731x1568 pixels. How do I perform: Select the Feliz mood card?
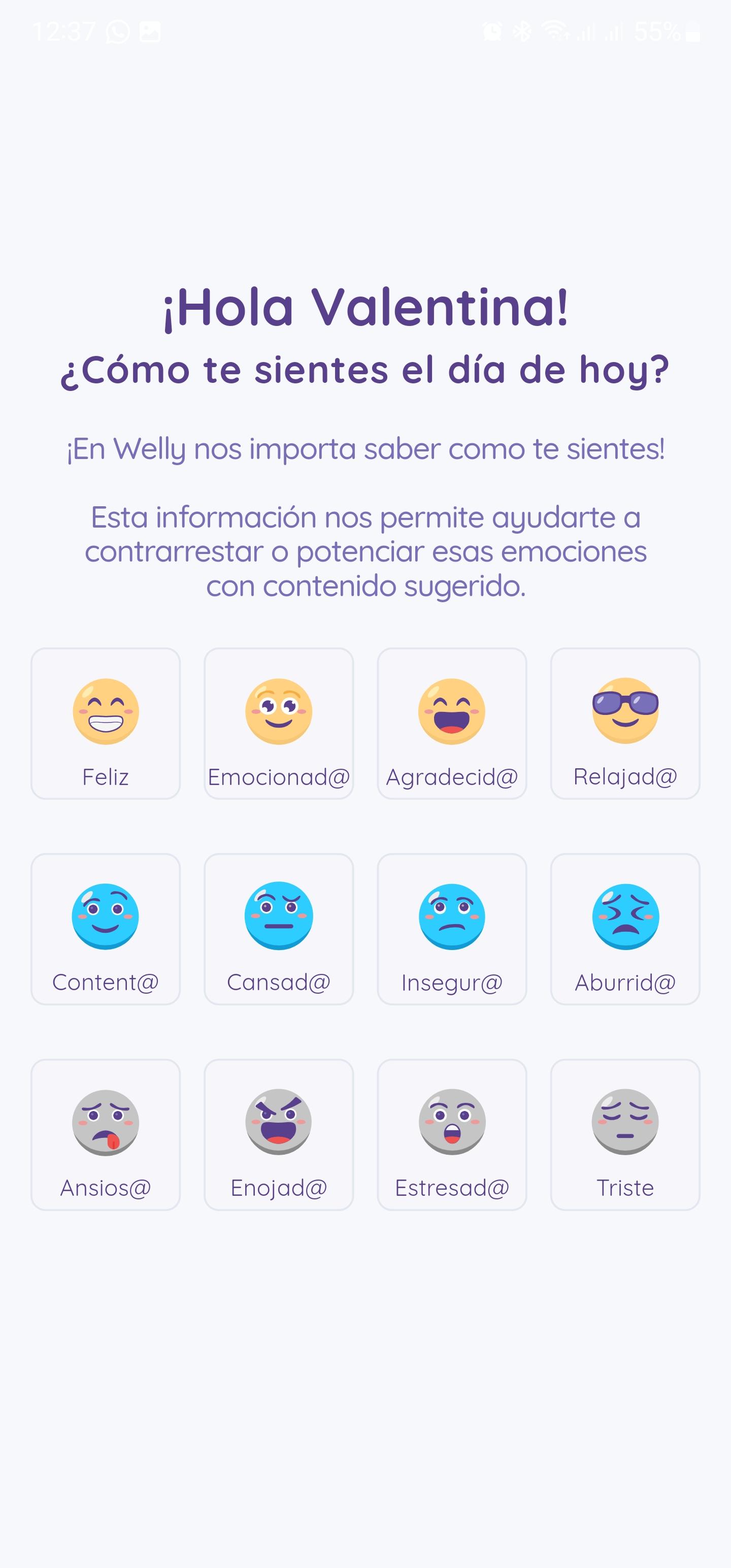[x=105, y=723]
